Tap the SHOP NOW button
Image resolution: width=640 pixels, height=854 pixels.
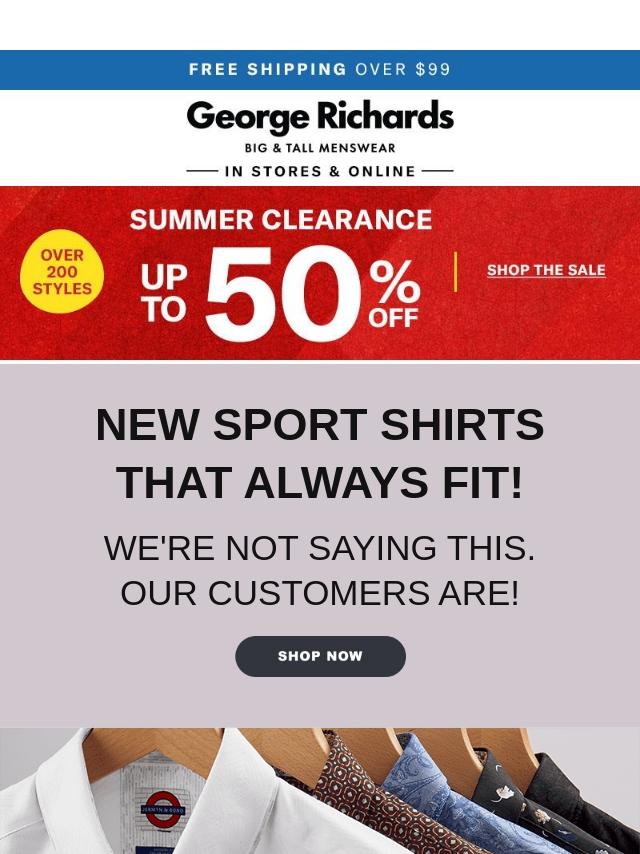pos(320,656)
